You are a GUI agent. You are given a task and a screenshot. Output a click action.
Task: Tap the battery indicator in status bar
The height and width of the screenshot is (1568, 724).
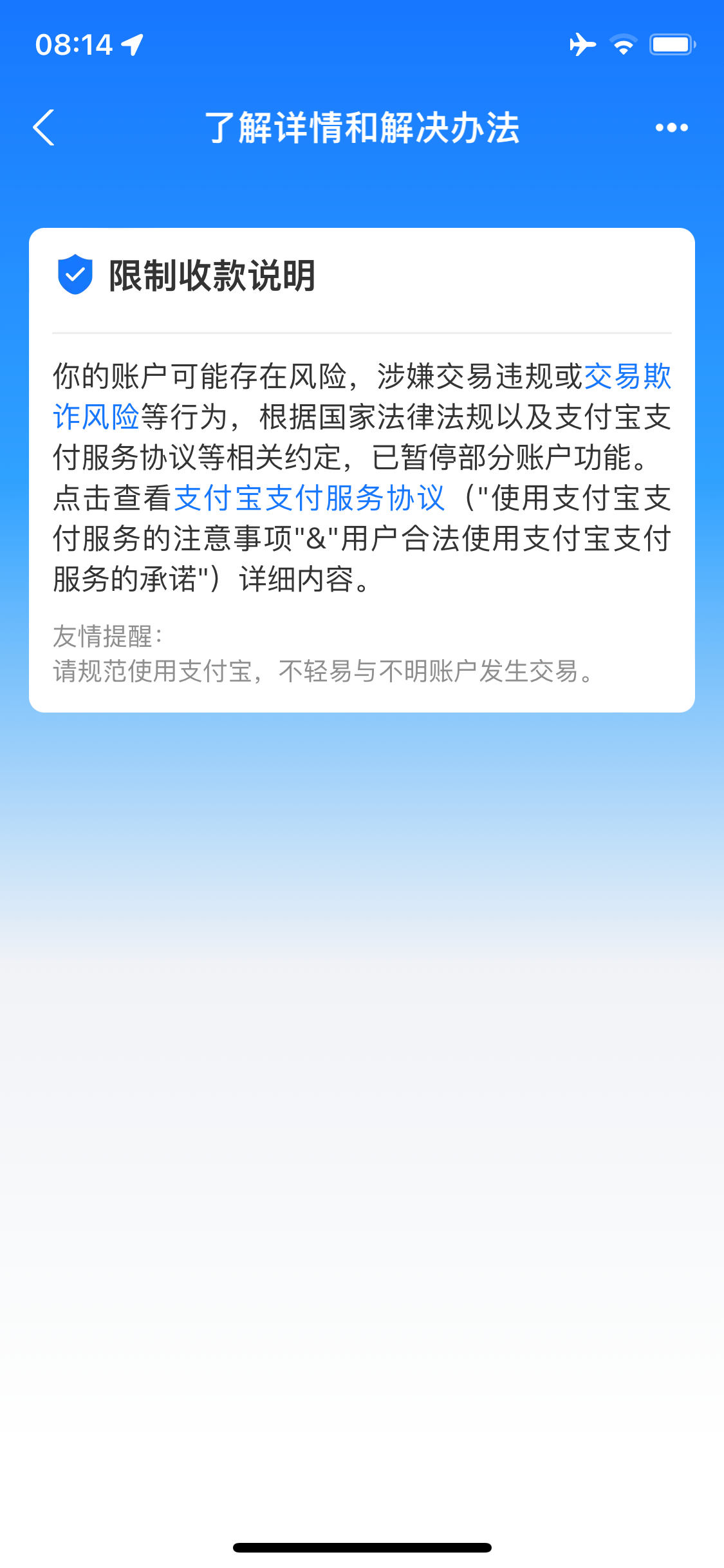coord(670,44)
